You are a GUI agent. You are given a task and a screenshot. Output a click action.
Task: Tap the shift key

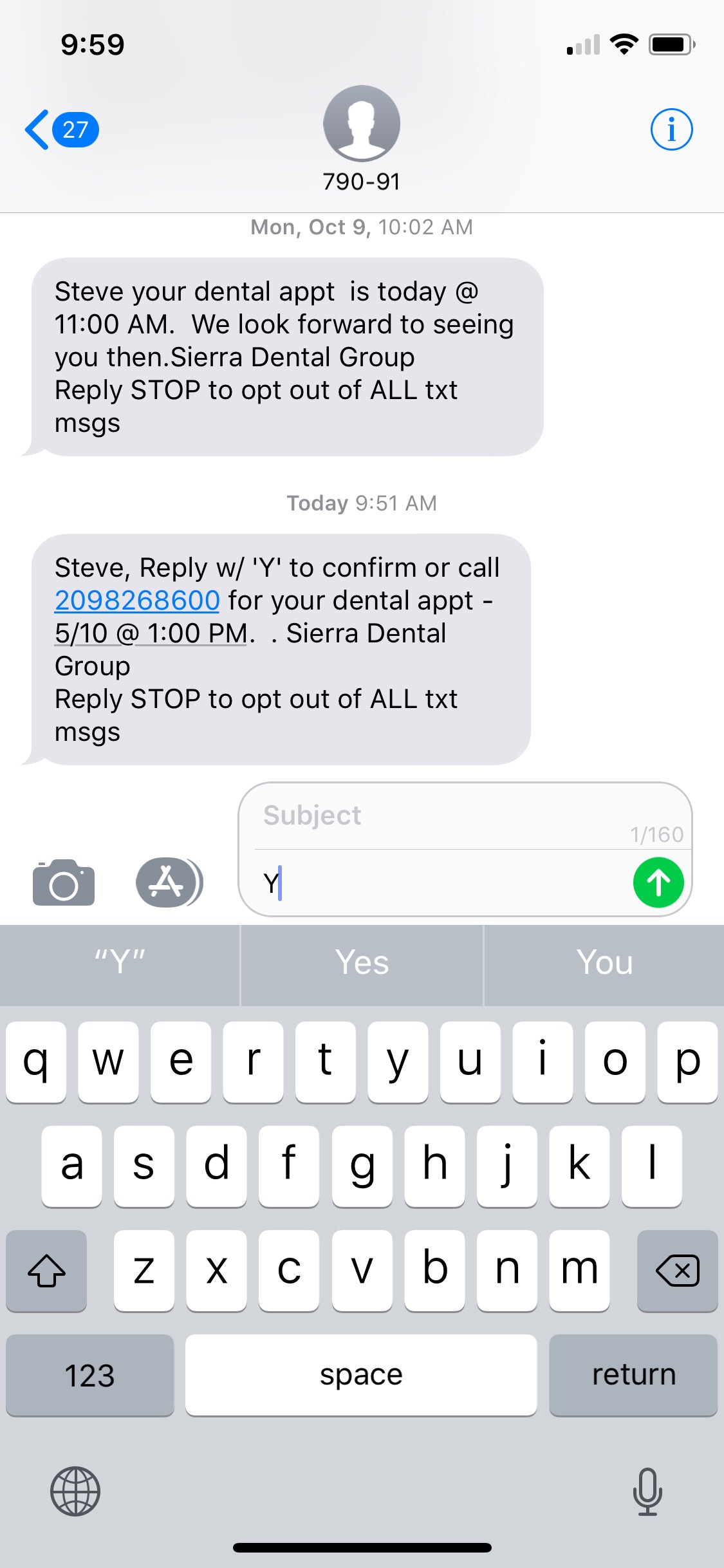(46, 1271)
